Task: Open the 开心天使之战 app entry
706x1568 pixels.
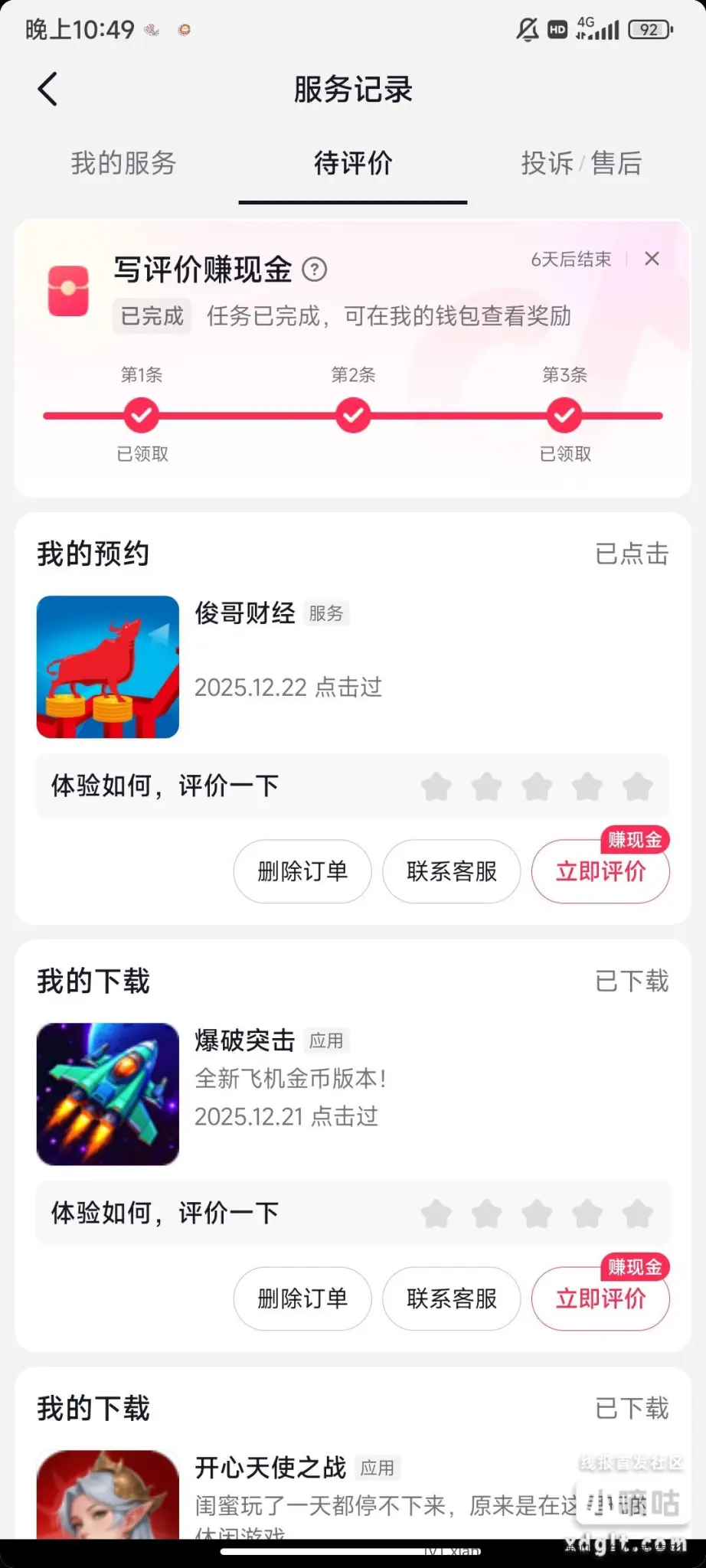Action: pyautogui.click(x=270, y=1468)
